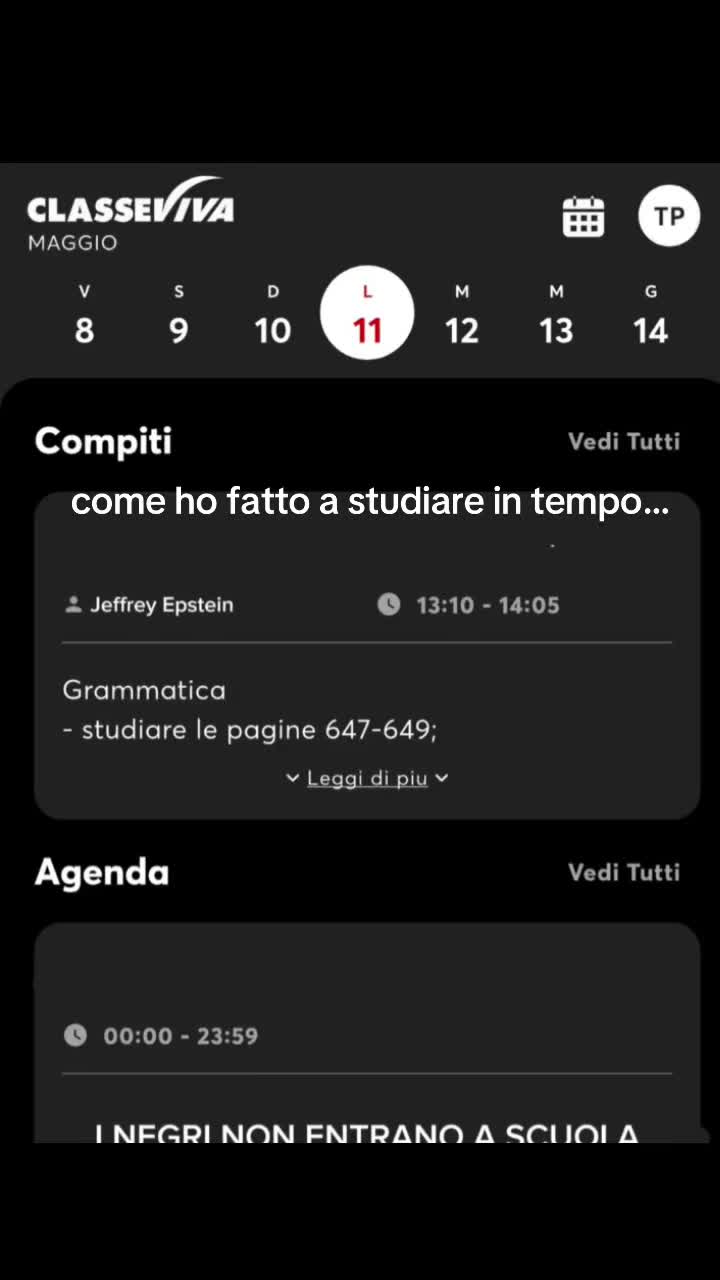Select Thursday 14 in the week strip

click(650, 315)
